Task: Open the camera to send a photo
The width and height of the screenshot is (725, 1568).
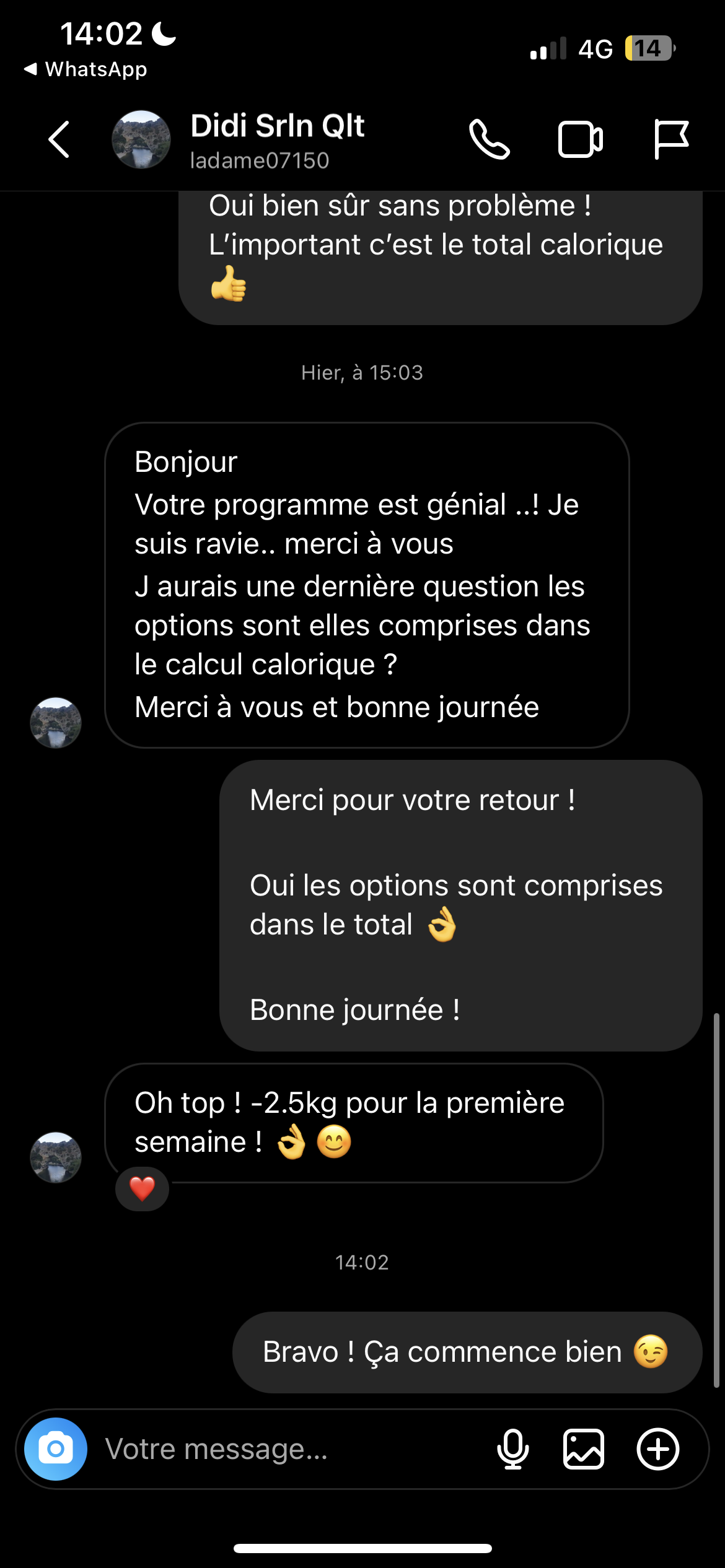Action: (56, 1449)
